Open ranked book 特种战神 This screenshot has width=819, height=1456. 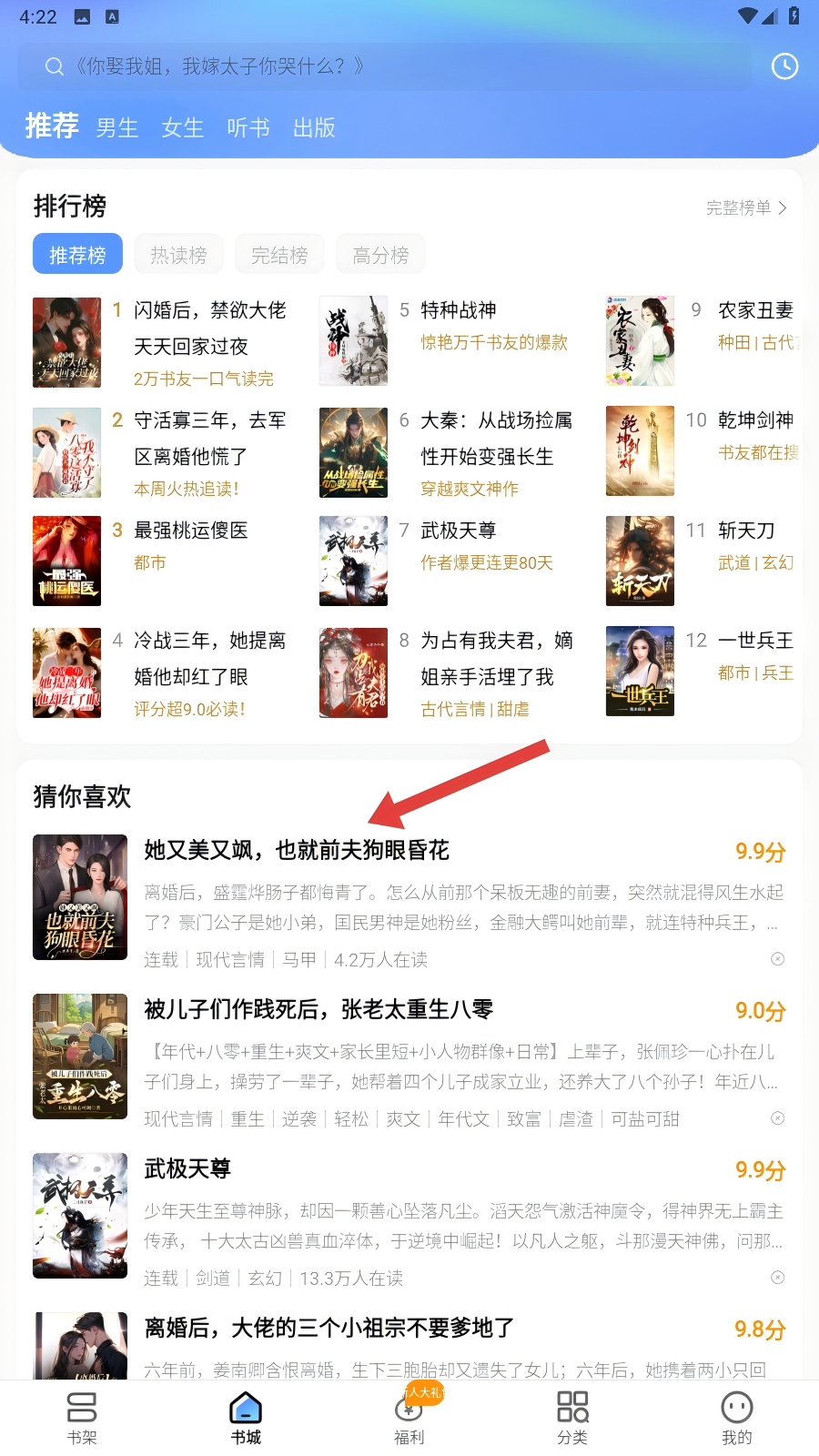click(x=458, y=310)
